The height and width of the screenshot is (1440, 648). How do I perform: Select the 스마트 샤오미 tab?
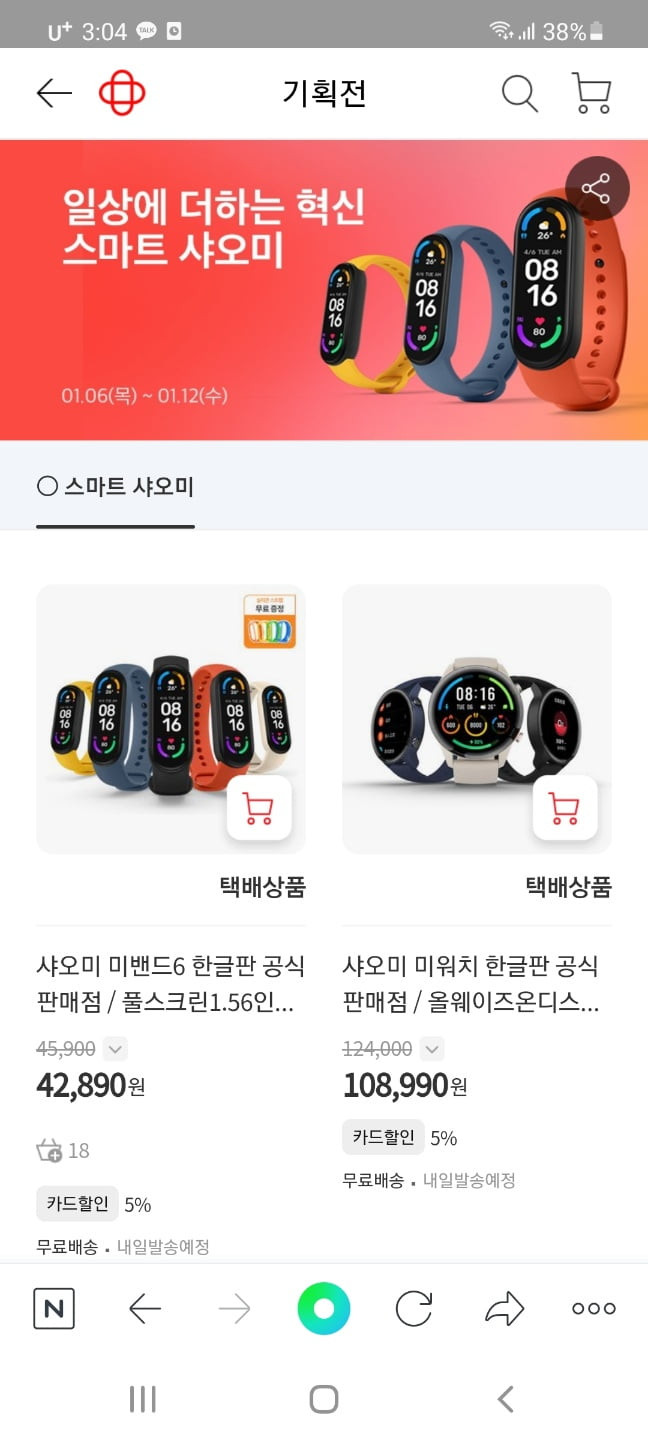click(115, 487)
